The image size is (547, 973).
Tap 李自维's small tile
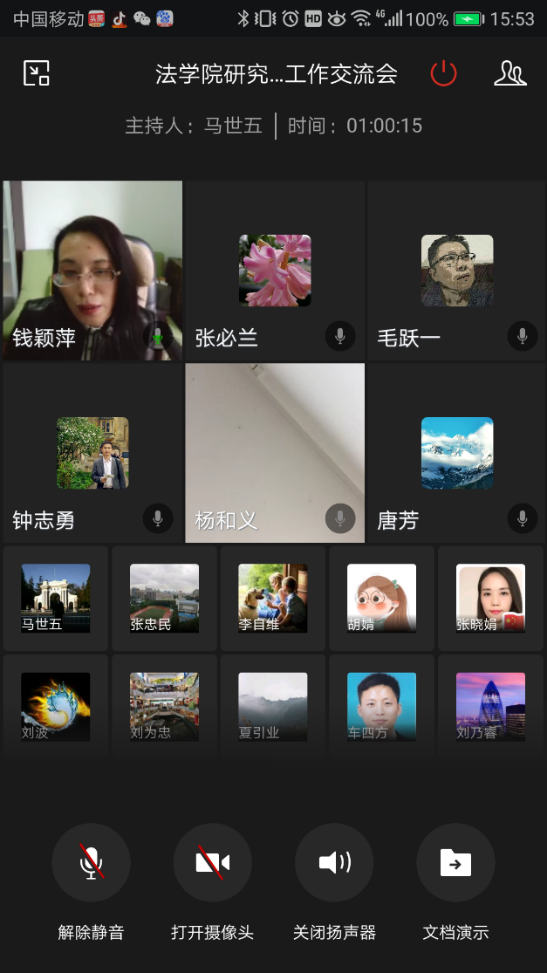(x=273, y=598)
